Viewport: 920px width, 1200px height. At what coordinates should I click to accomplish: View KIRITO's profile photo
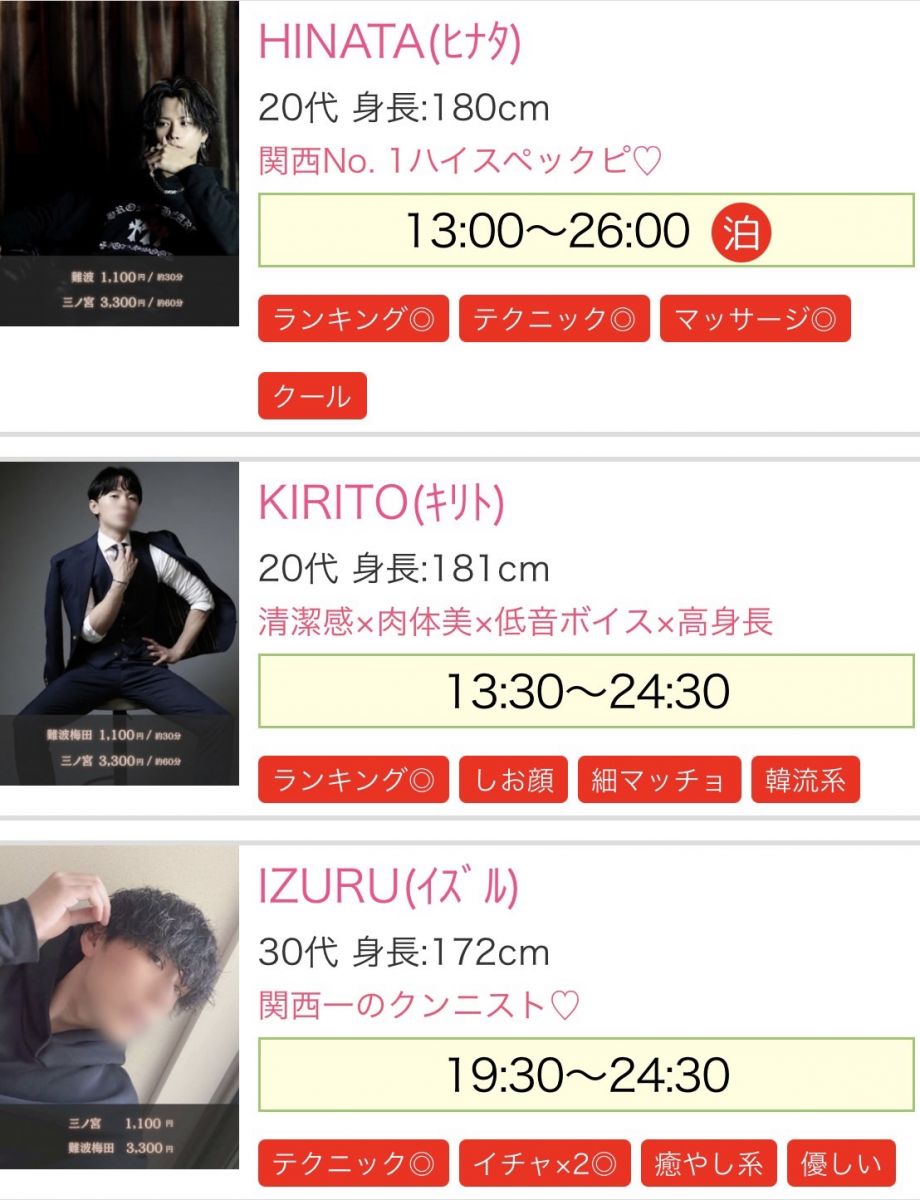click(x=120, y=623)
